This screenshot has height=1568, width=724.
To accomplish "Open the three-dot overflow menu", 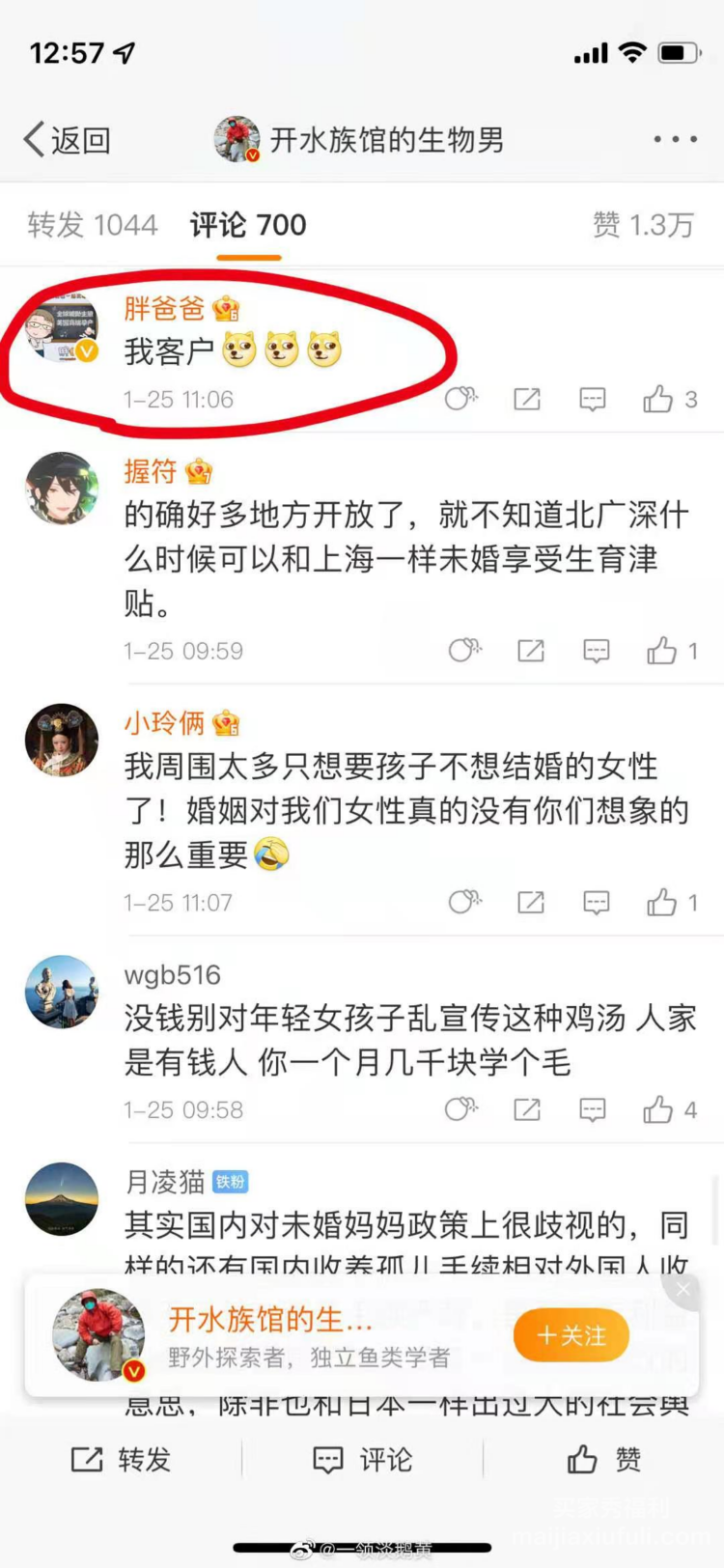I will tap(675, 140).
